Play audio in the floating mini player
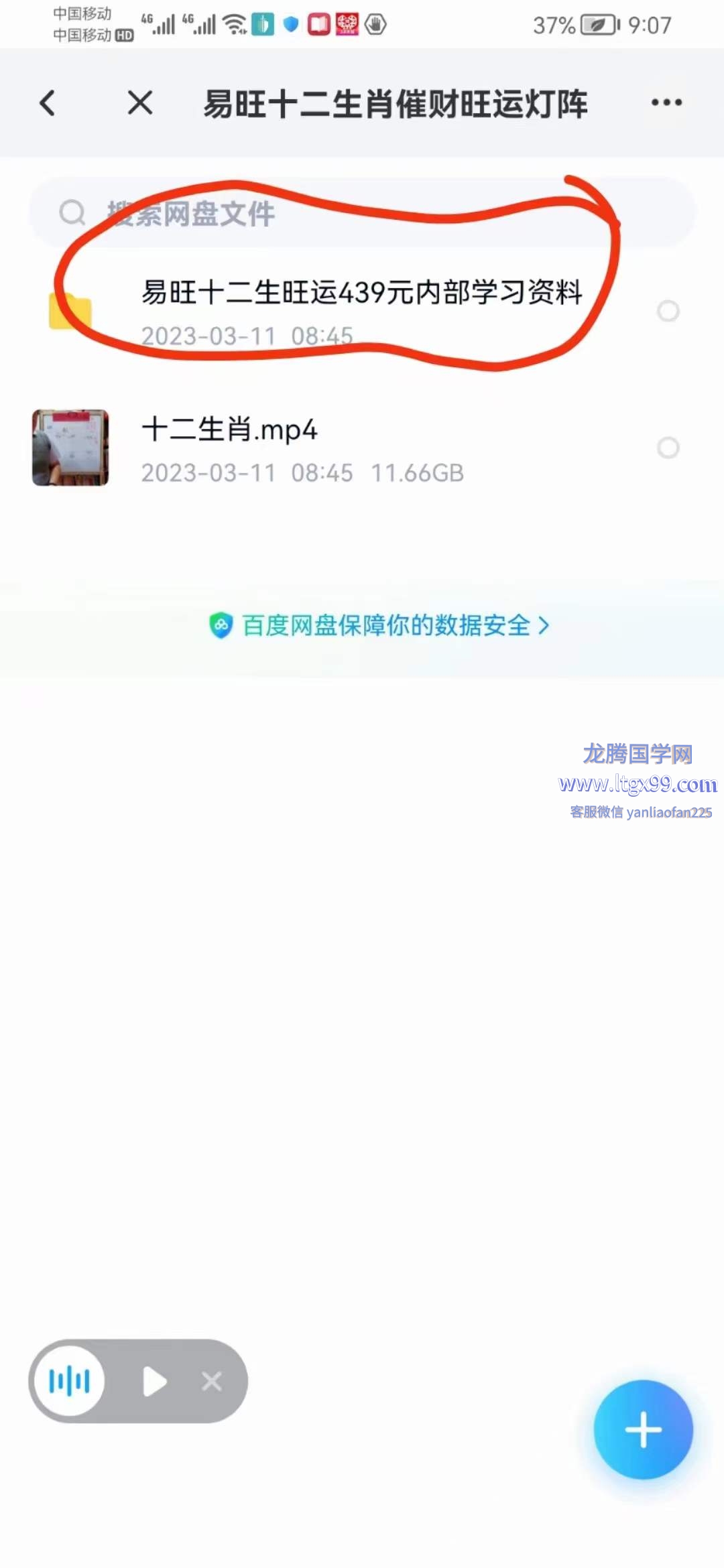The height and width of the screenshot is (1568, 724). (154, 1382)
